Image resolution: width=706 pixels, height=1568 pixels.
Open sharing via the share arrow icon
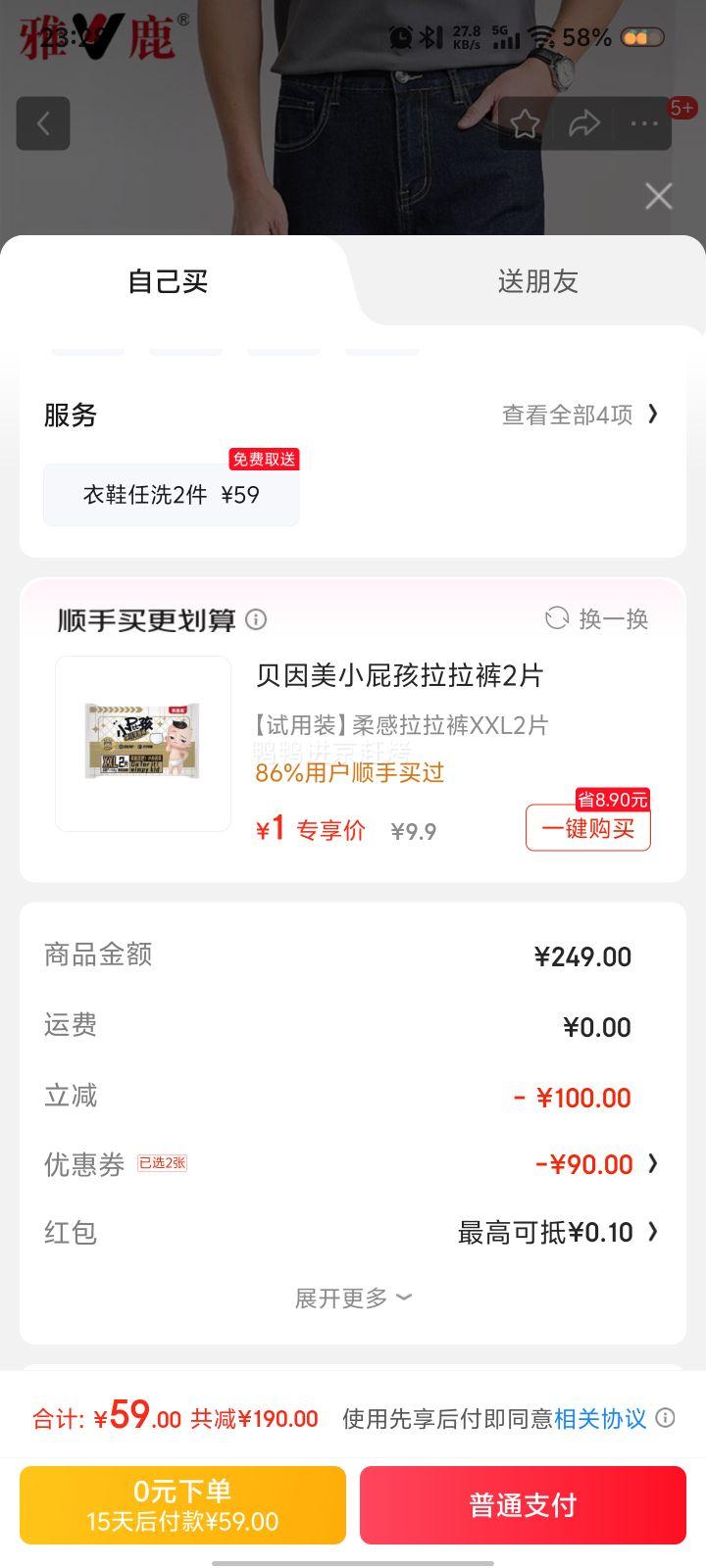[585, 122]
